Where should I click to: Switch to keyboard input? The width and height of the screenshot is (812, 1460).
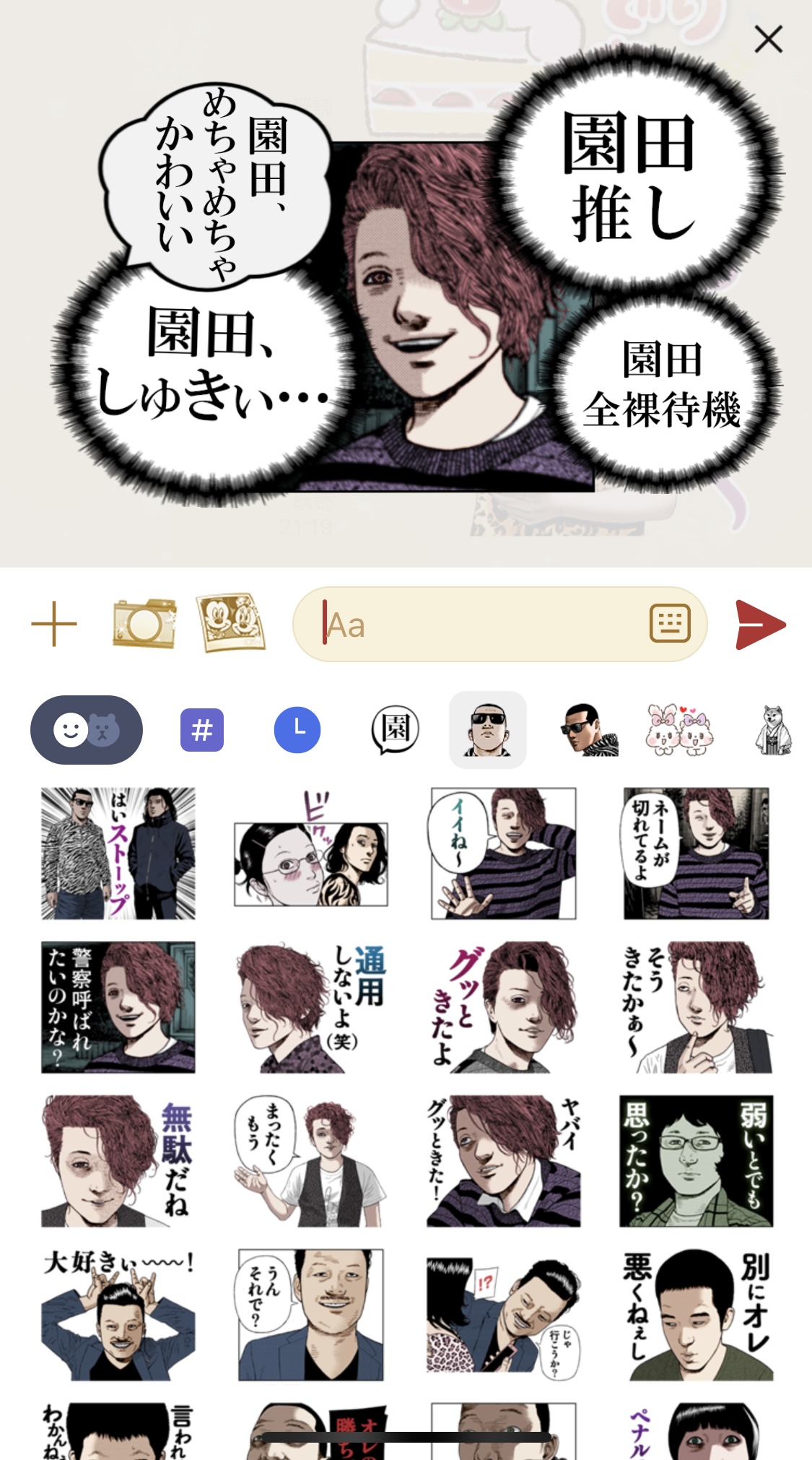[x=670, y=624]
